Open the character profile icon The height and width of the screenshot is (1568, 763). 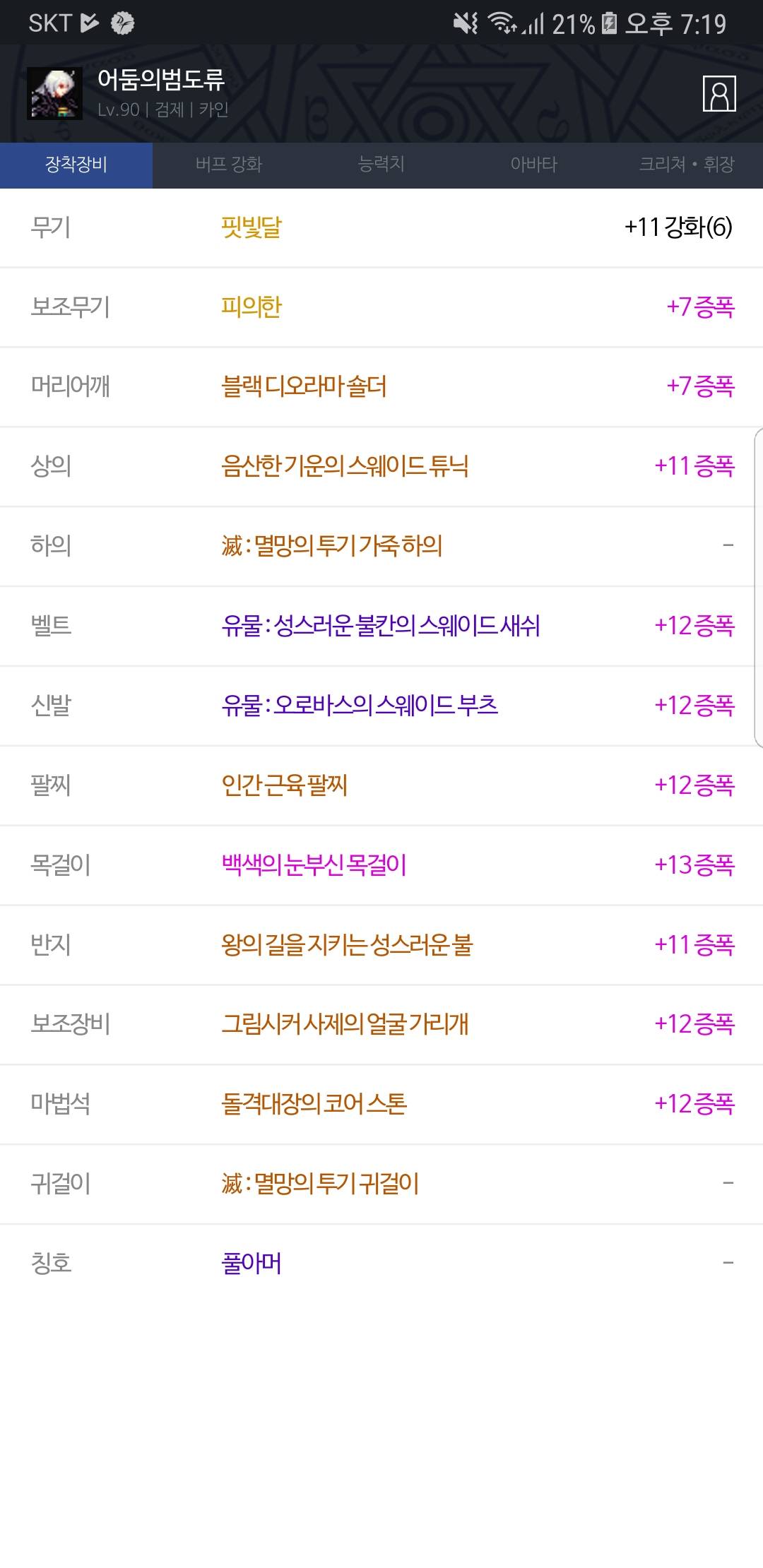[719, 93]
